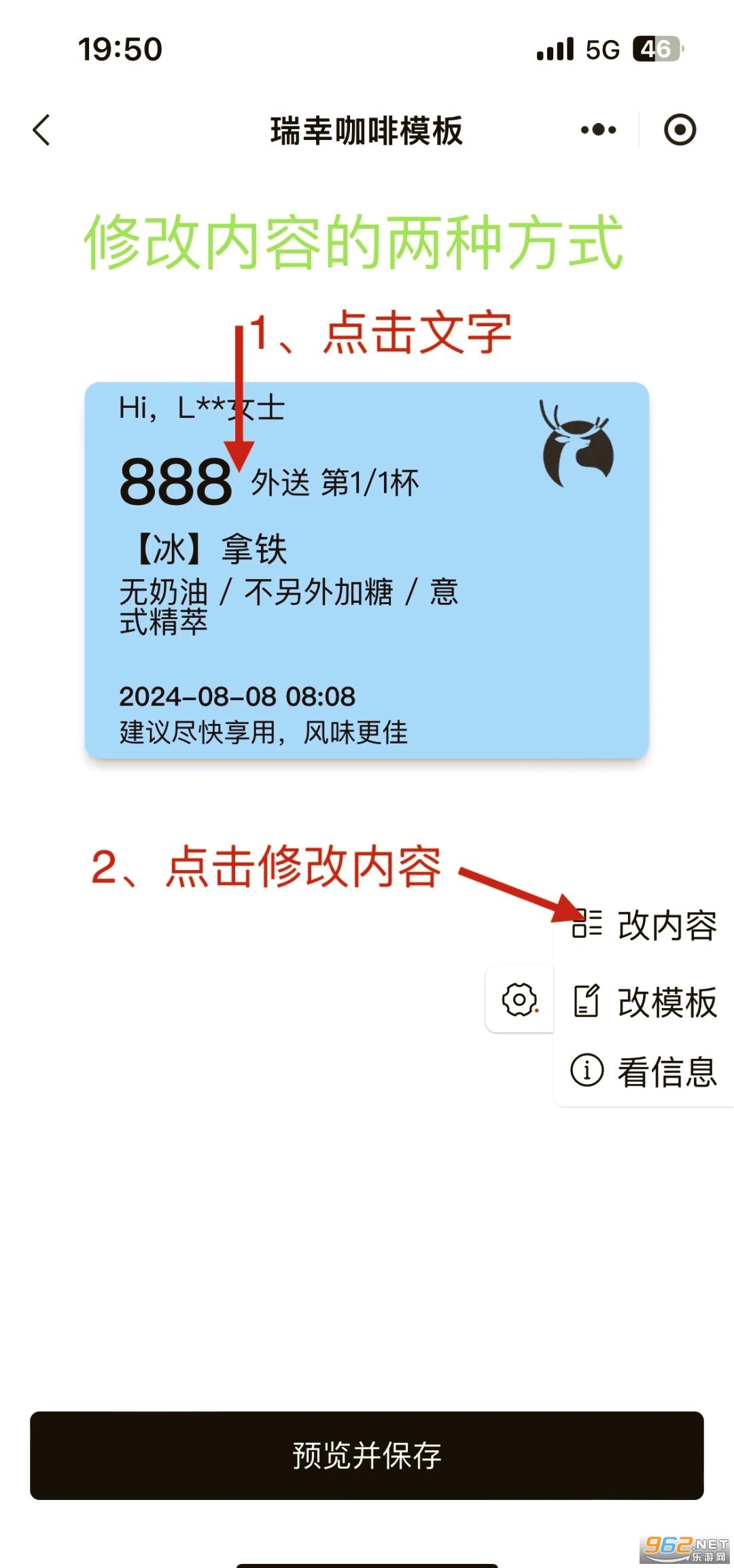This screenshot has width=734, height=1568.
Task: Open 改模板 to change the template
Action: tap(644, 1002)
